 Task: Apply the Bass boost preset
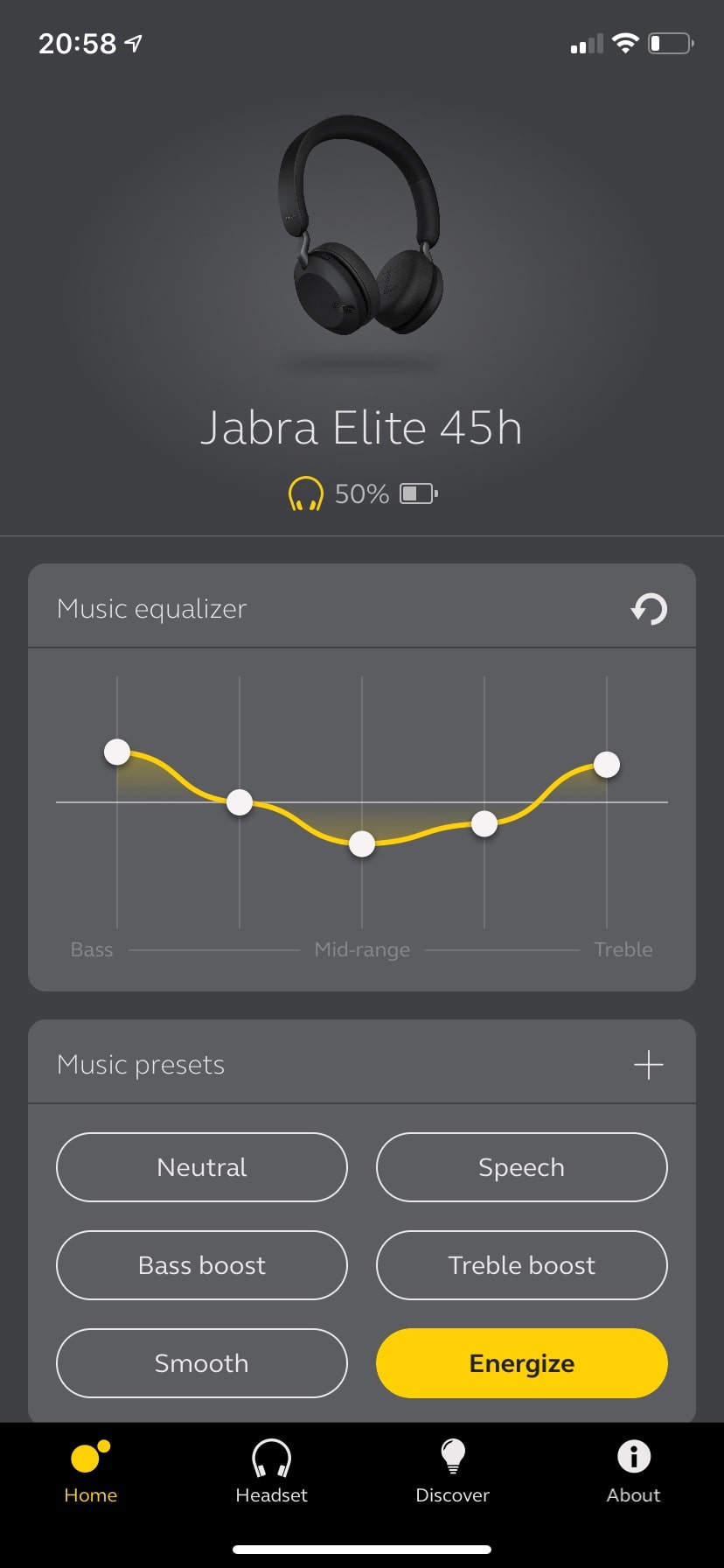pyautogui.click(x=202, y=1265)
